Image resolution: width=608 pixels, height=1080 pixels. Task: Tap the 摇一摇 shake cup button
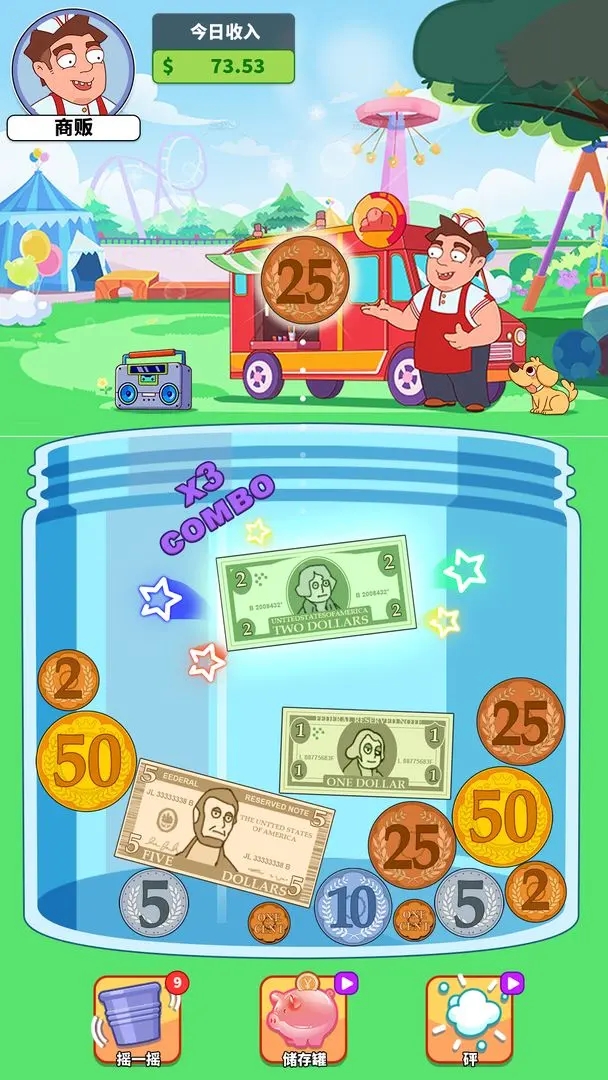pyautogui.click(x=138, y=1020)
